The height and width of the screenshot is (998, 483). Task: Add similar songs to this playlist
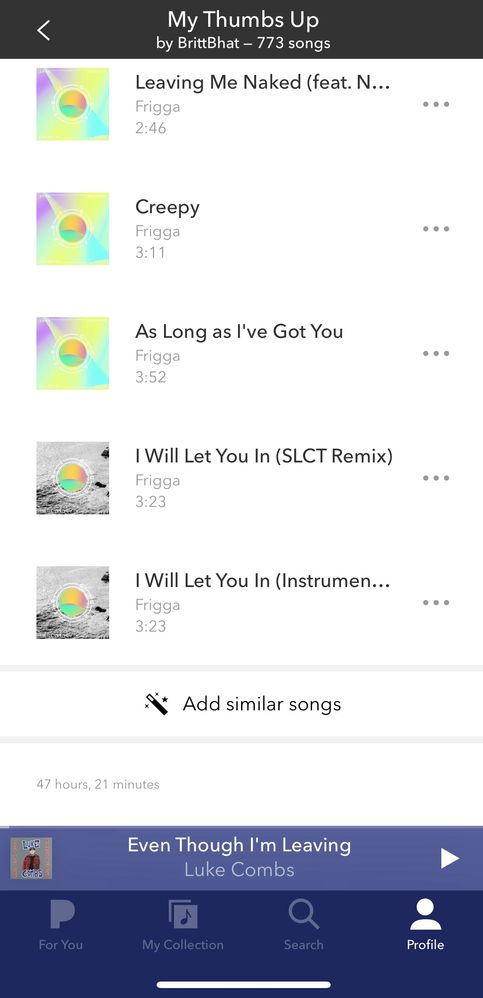(242, 704)
